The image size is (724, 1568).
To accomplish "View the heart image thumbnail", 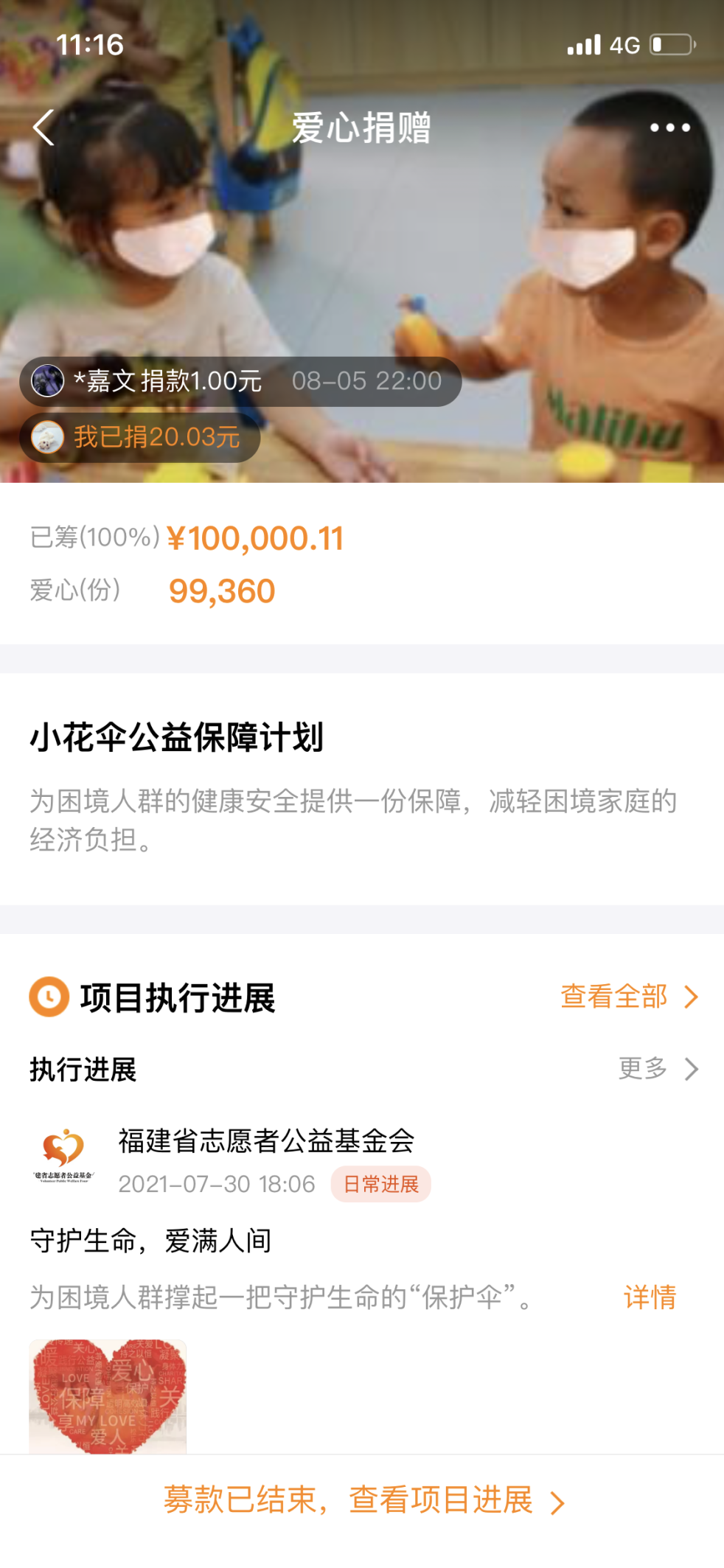I will [x=108, y=1395].
